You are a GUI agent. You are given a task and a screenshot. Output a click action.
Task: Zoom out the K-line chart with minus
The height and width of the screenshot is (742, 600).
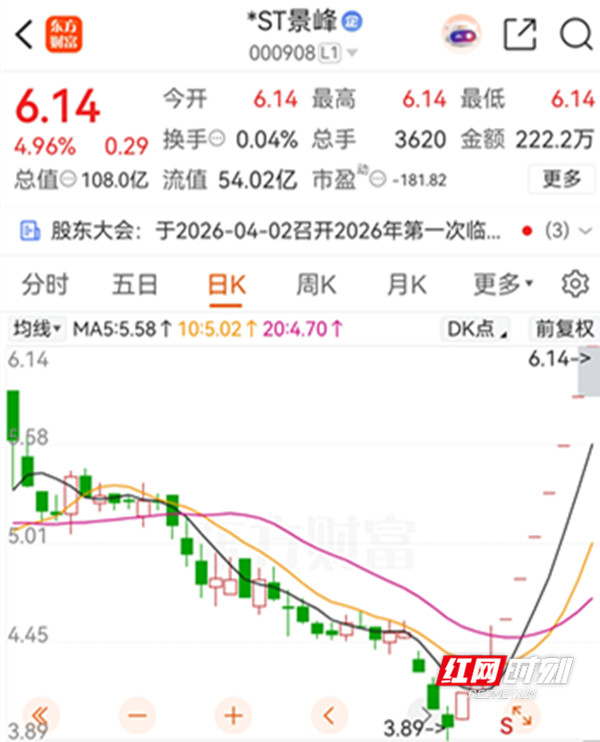(x=137, y=715)
